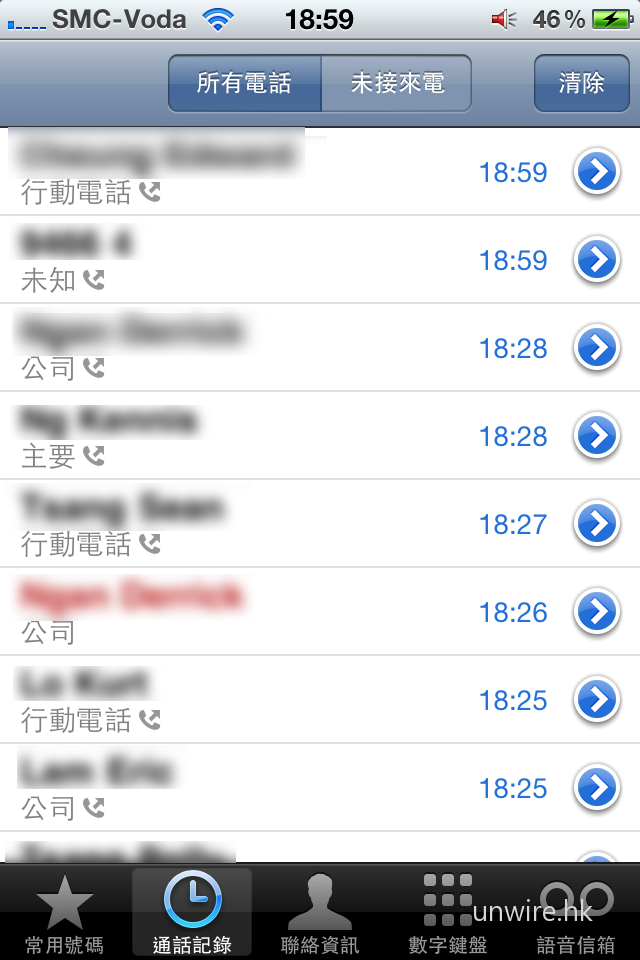Open the 通話記錄 recents tab
Image resolution: width=640 pixels, height=960 pixels.
pyautogui.click(x=192, y=913)
